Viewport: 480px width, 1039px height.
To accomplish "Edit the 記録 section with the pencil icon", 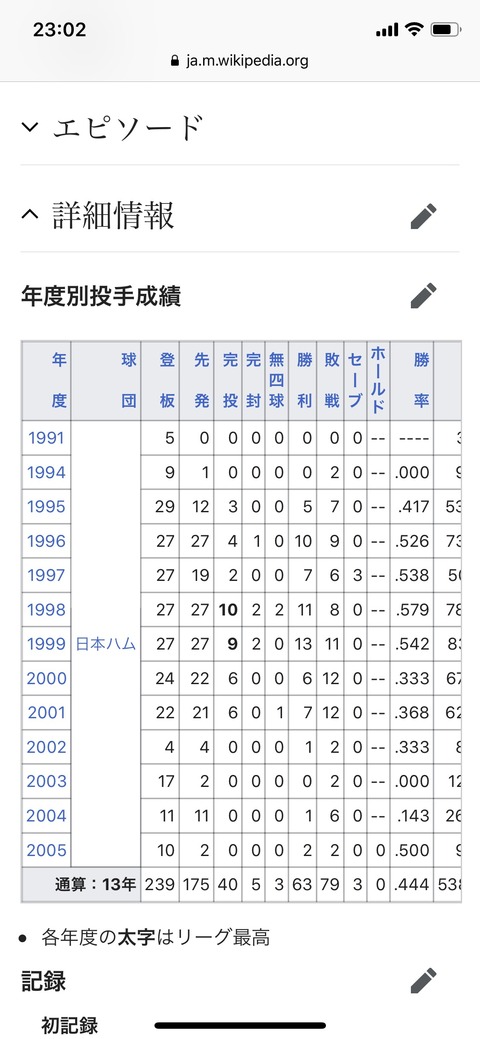I will [x=424, y=981].
